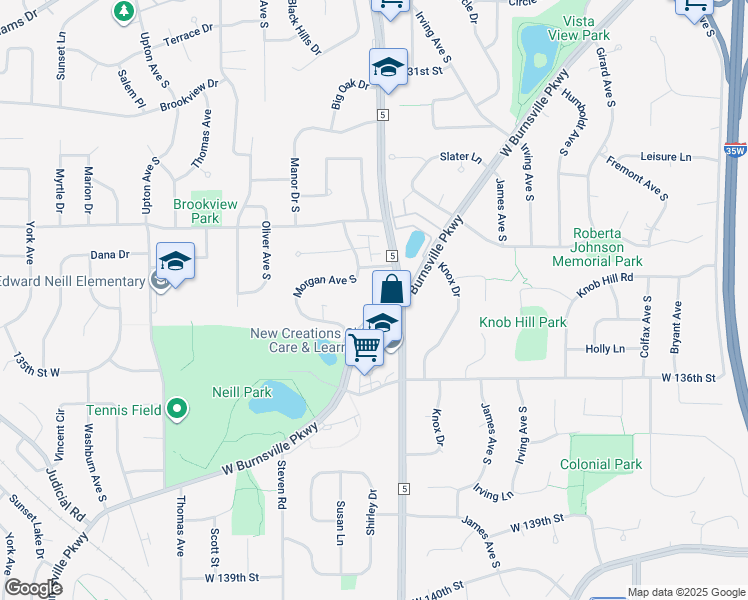This screenshot has width=748, height=600.
Task: Select the green tree pin near Terrace Dr
Action: (x=124, y=11)
